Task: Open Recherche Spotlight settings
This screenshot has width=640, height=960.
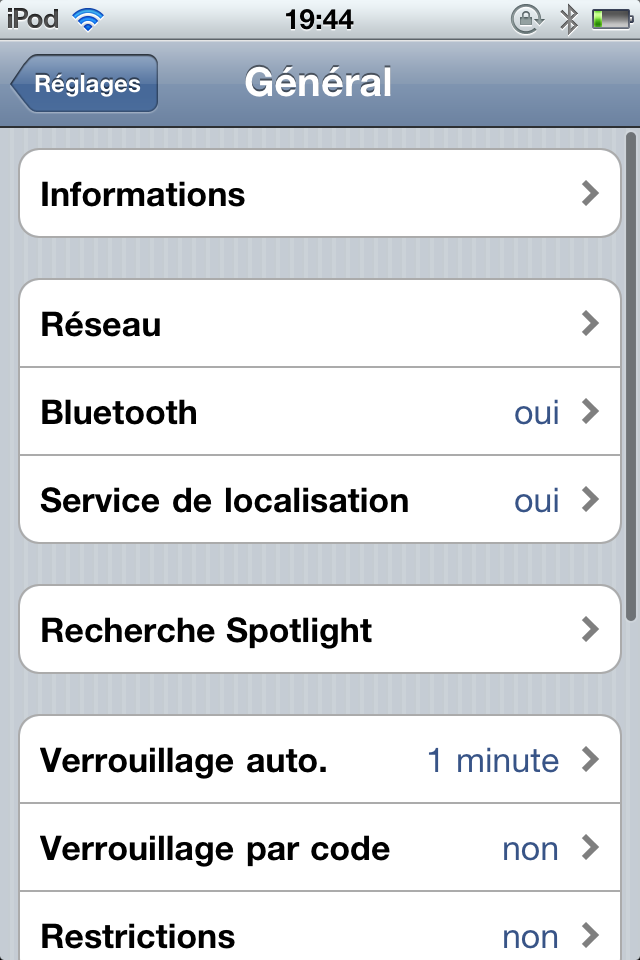Action: click(320, 630)
